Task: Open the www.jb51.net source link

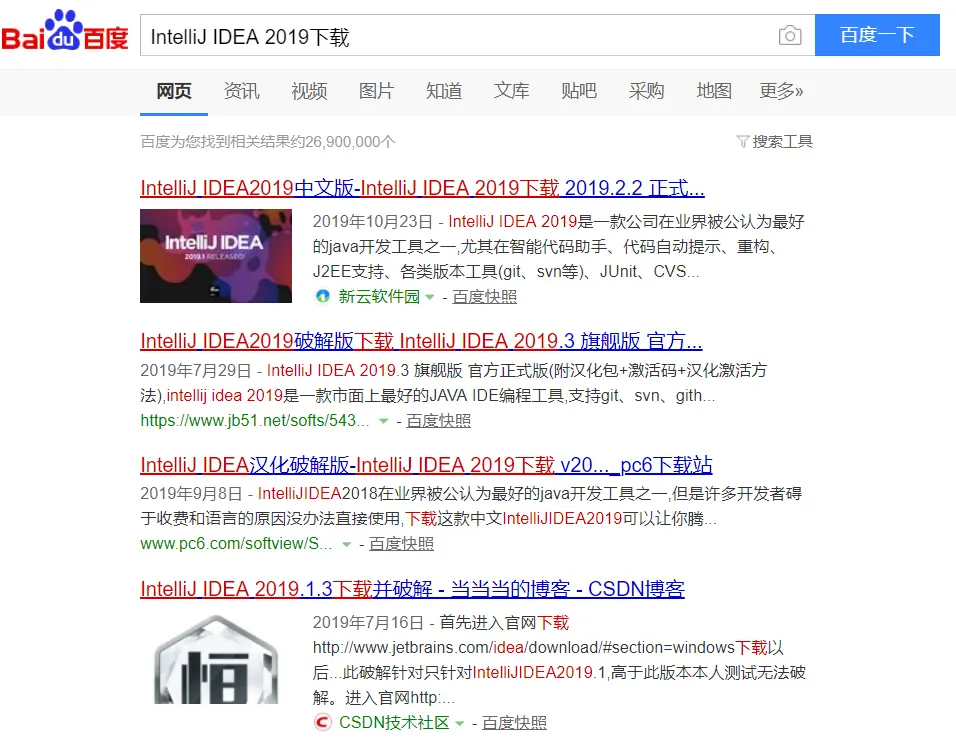Action: pos(255,421)
